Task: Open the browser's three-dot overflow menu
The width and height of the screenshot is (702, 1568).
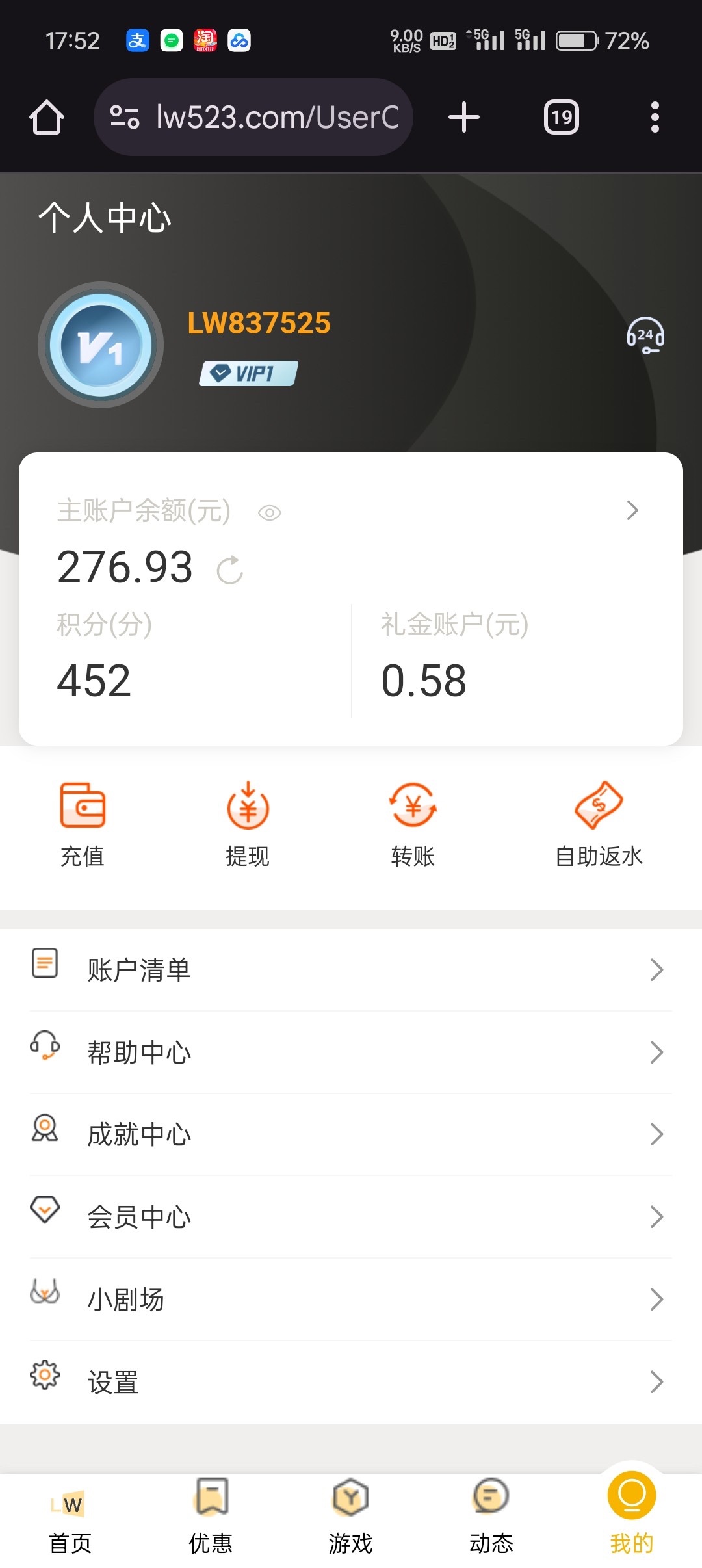Action: [x=655, y=117]
